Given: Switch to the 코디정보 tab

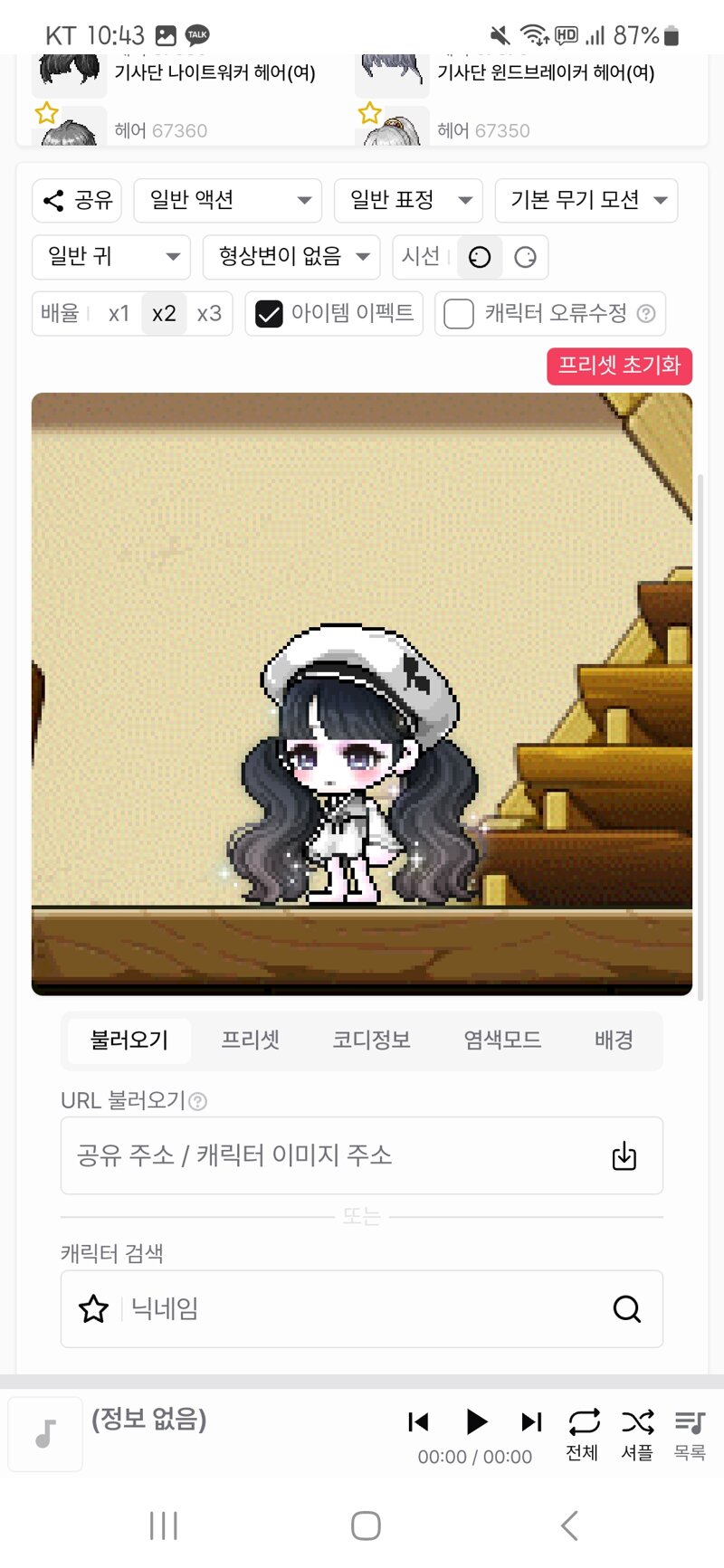Looking at the screenshot, I should 372,1041.
